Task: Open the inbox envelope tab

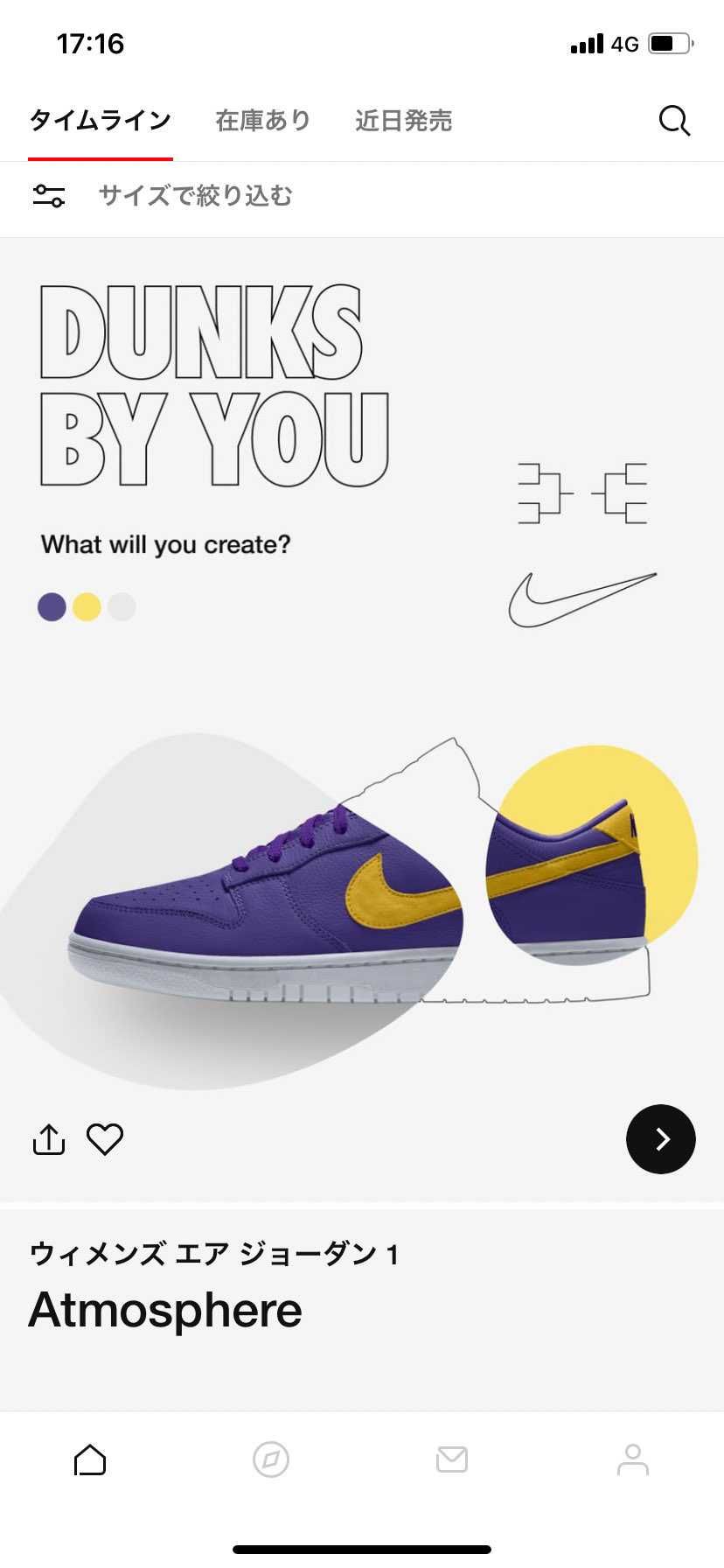Action: [452, 1459]
